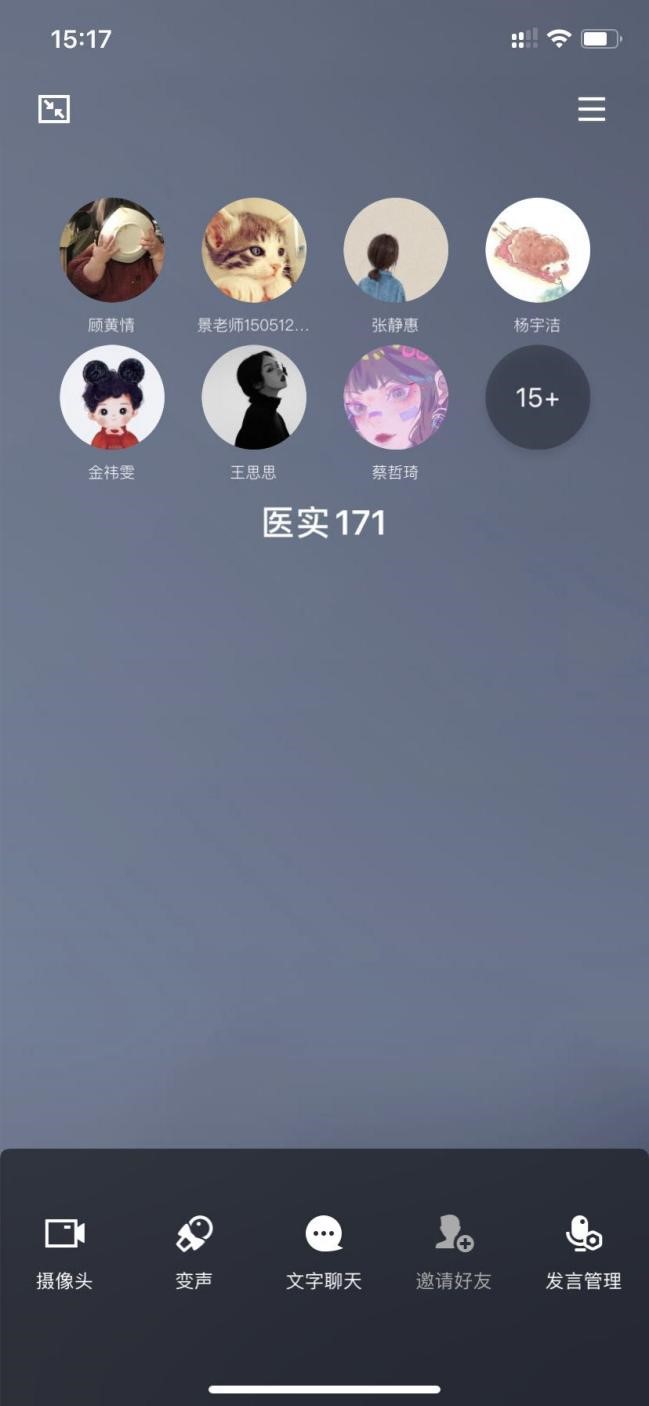Screen dimensions: 649x1406
Task: Select 金祎雯's avatar
Action: (x=112, y=397)
